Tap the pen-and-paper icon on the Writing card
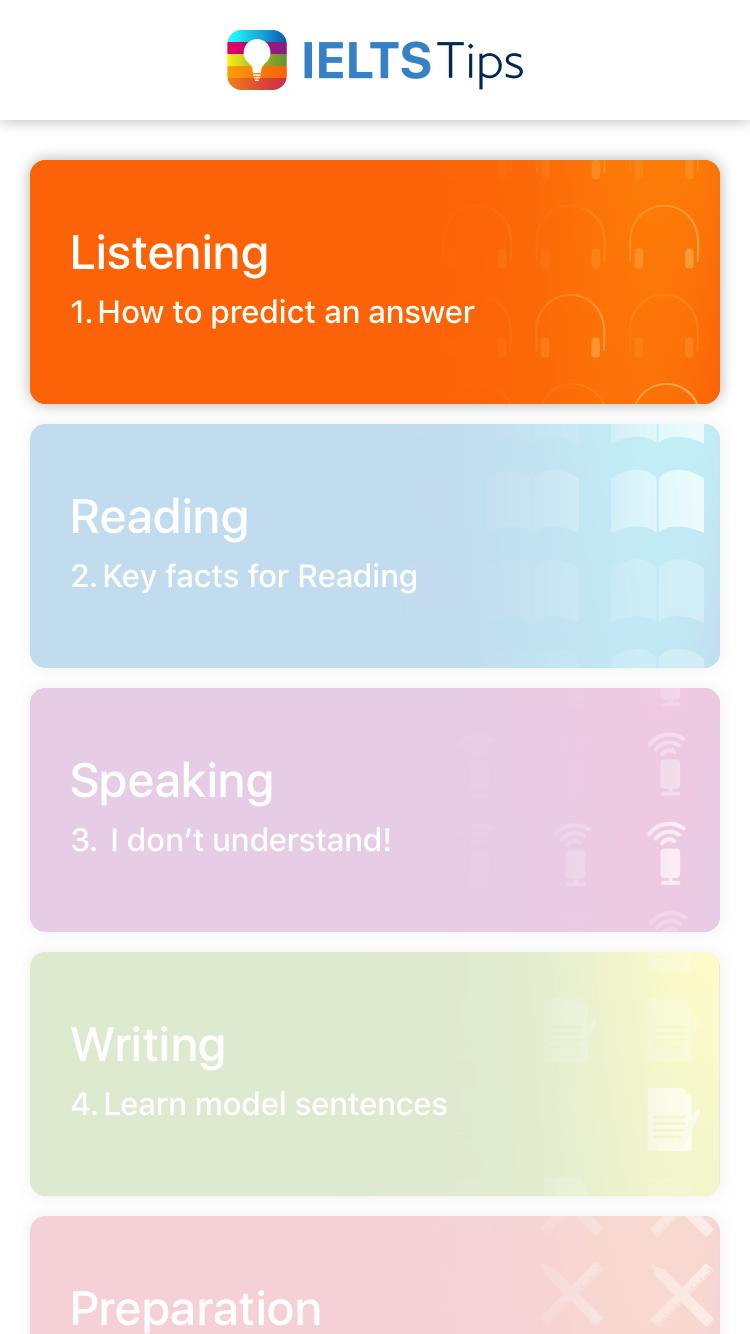The image size is (750, 1334). (x=671, y=1119)
